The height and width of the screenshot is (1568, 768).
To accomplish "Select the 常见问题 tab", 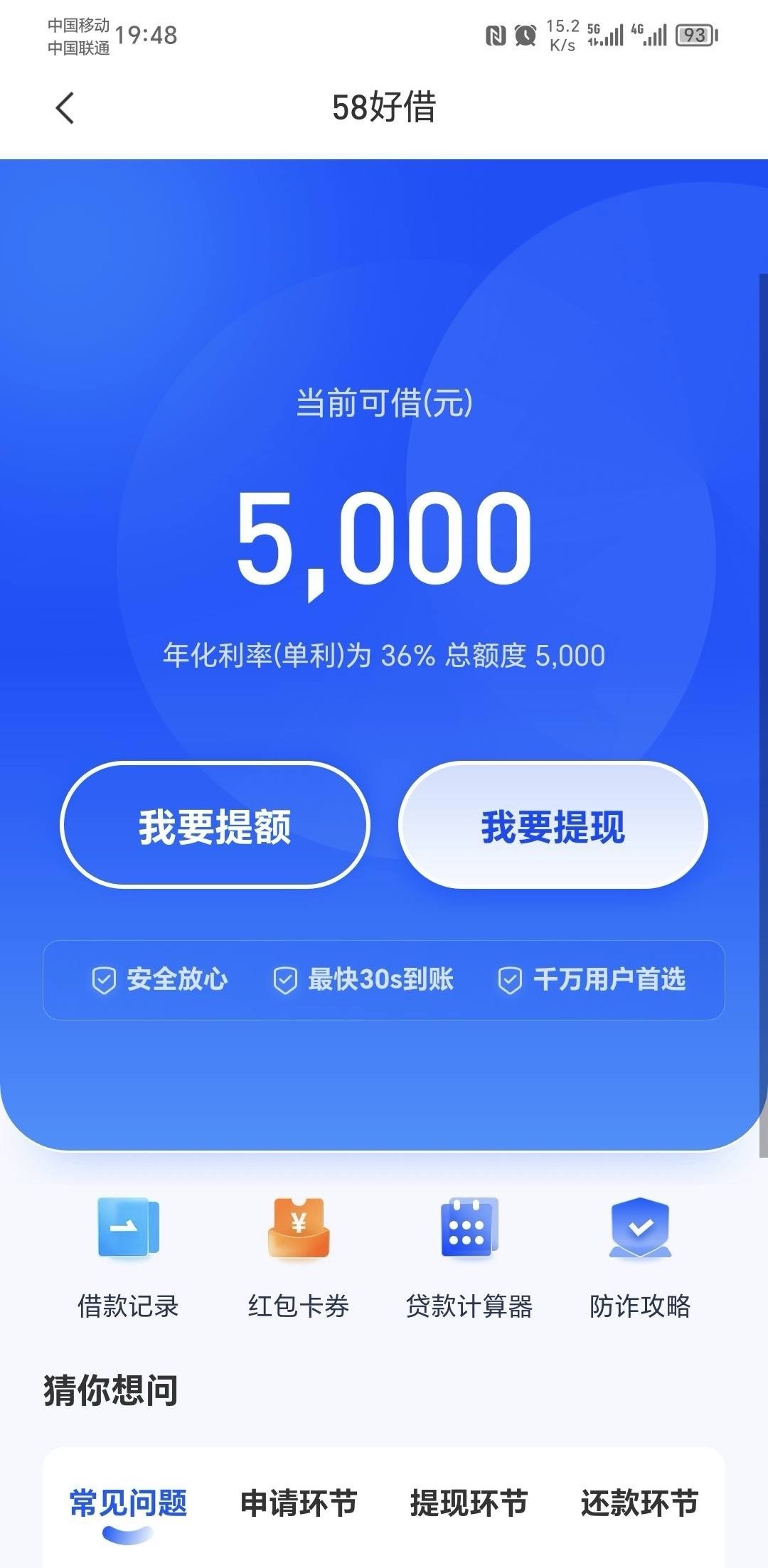I will 128,1503.
